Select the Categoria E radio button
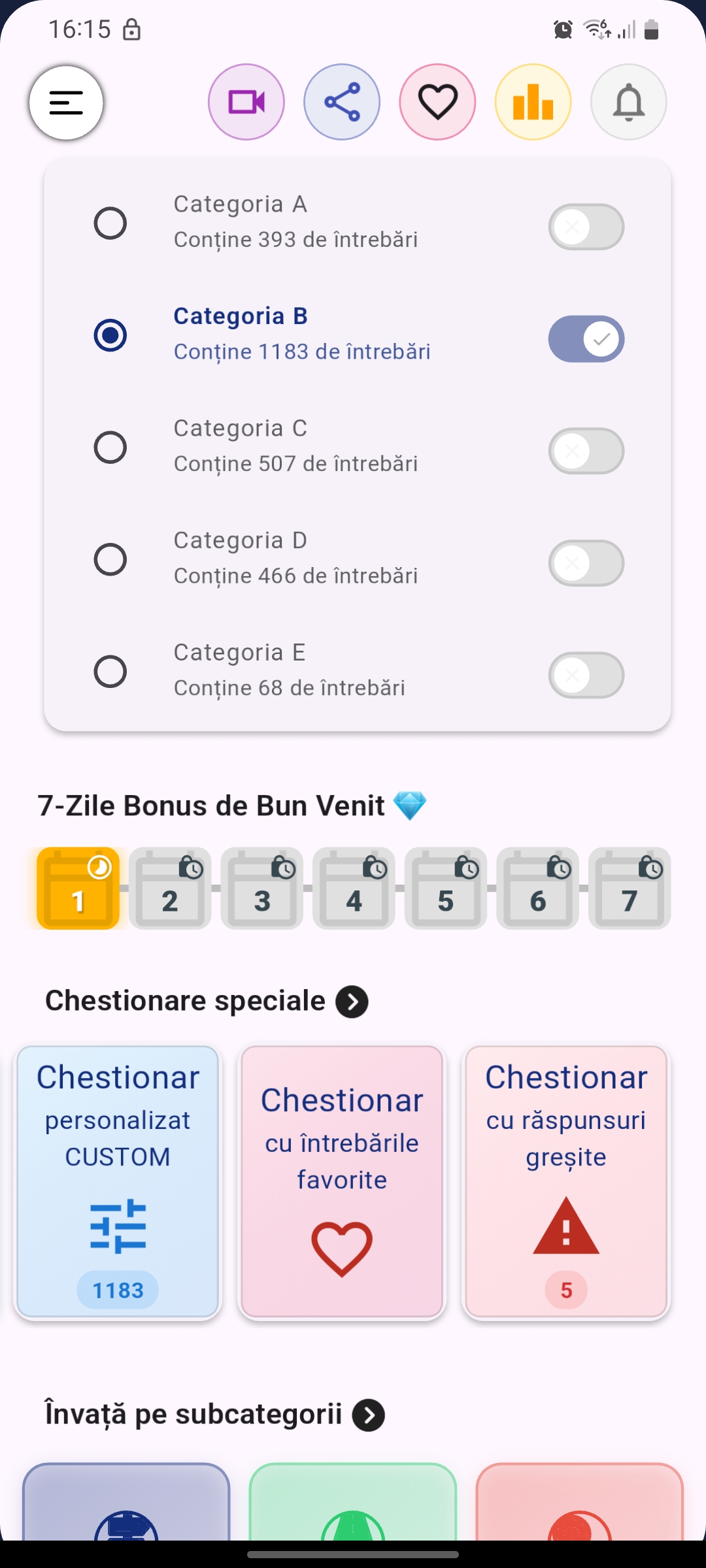Screen dimensions: 706x1568 (x=111, y=671)
